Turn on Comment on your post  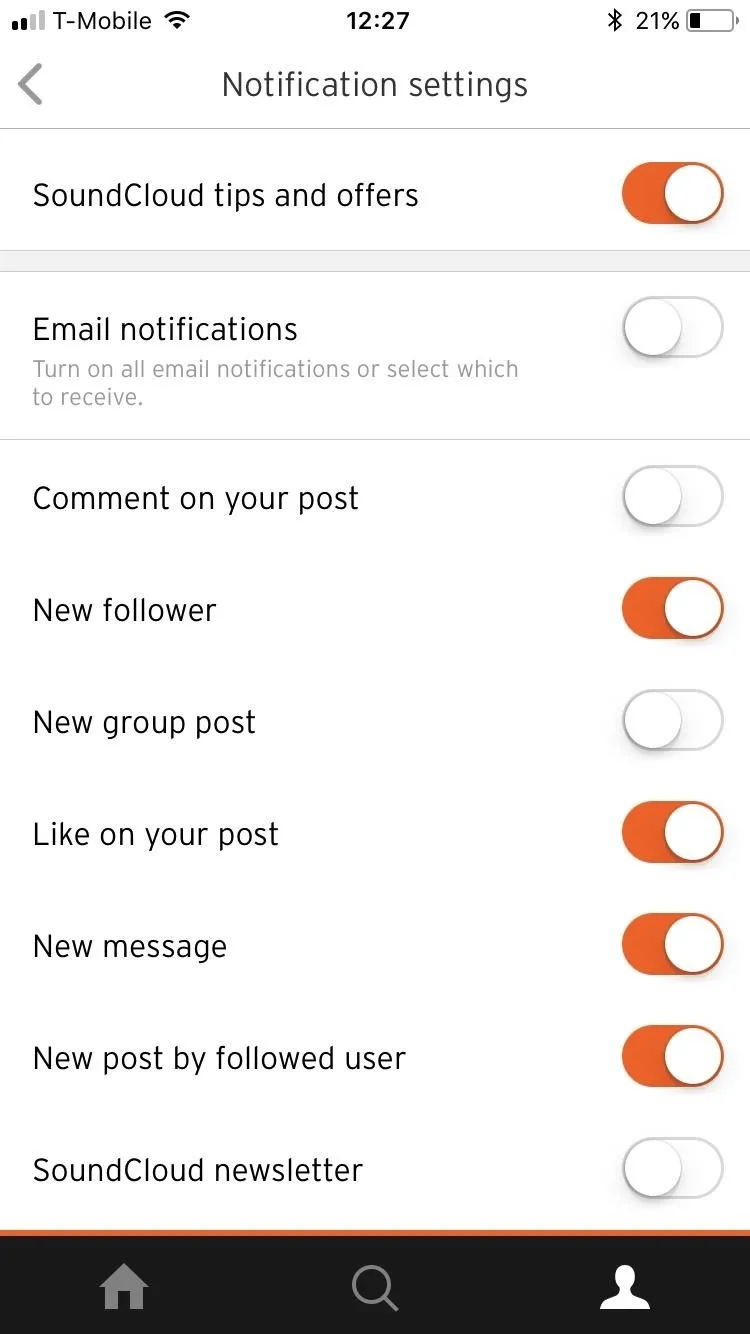click(x=672, y=497)
